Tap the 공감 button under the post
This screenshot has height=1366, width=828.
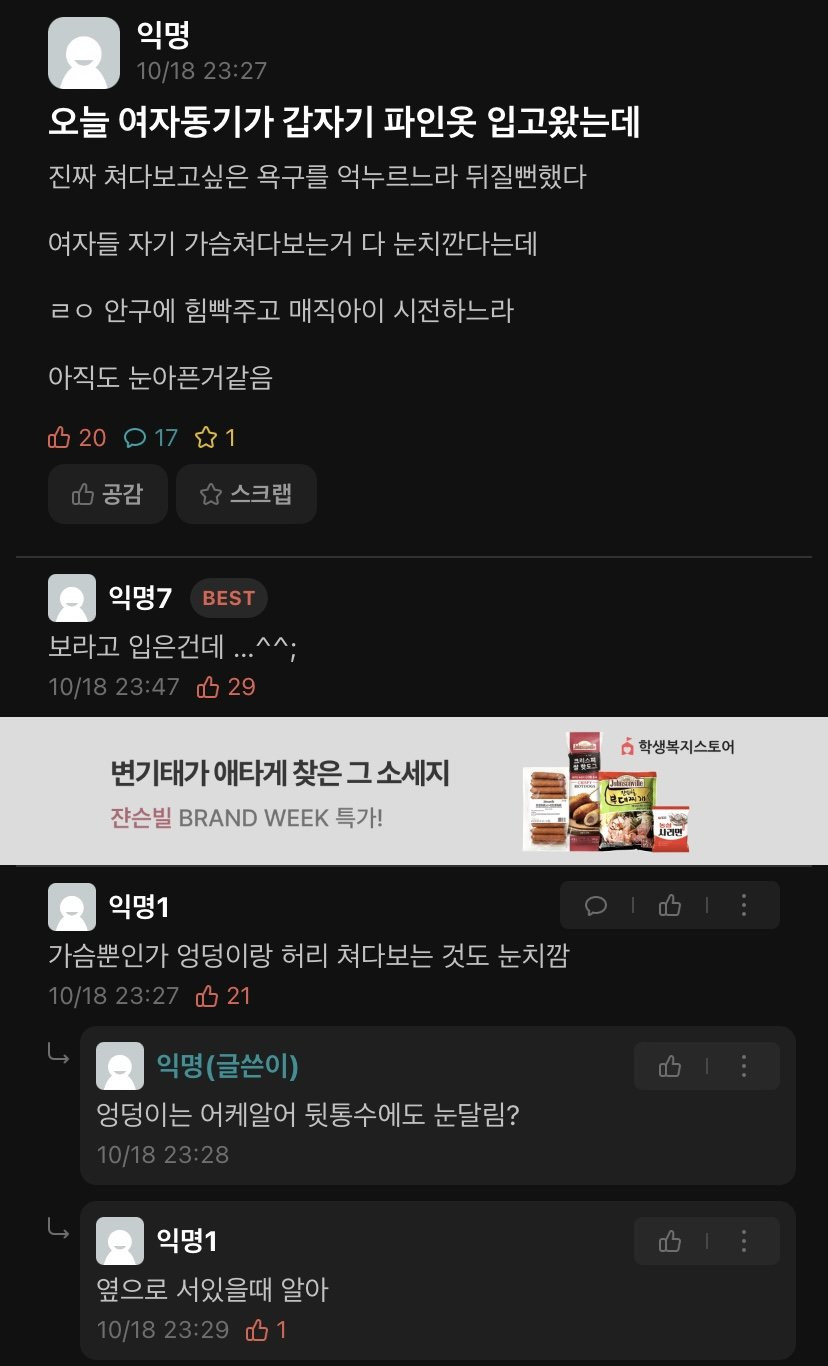107,494
